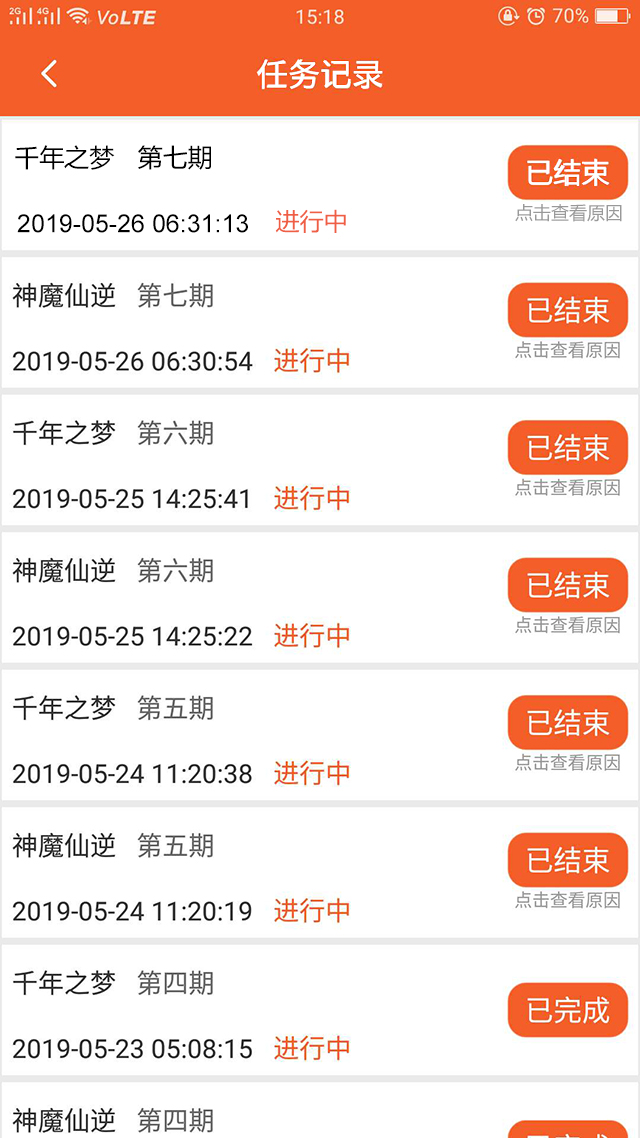Tap 已结束 for 千年之梦 第六期

pos(567,447)
